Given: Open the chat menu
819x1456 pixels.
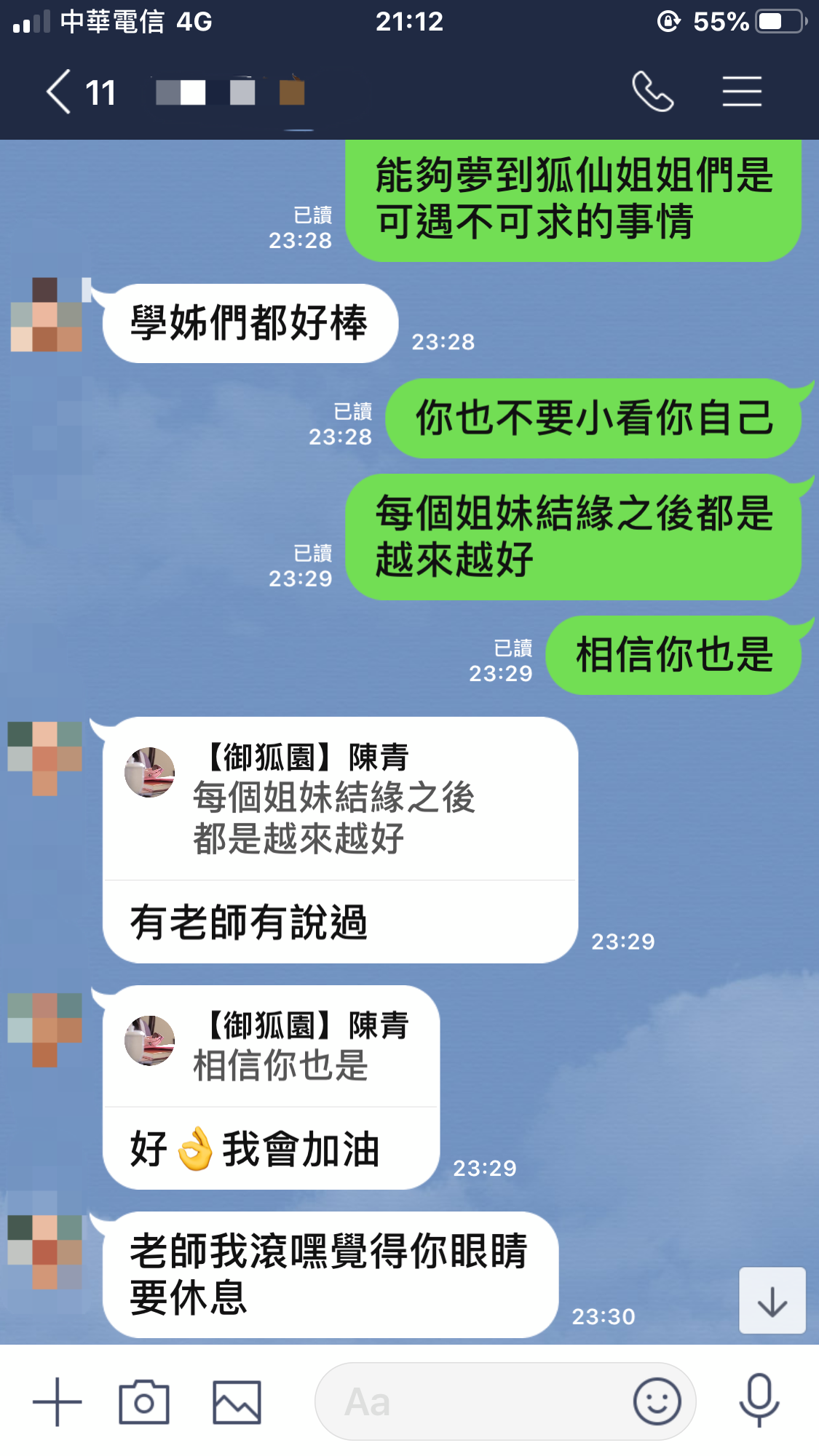Looking at the screenshot, I should tap(742, 92).
